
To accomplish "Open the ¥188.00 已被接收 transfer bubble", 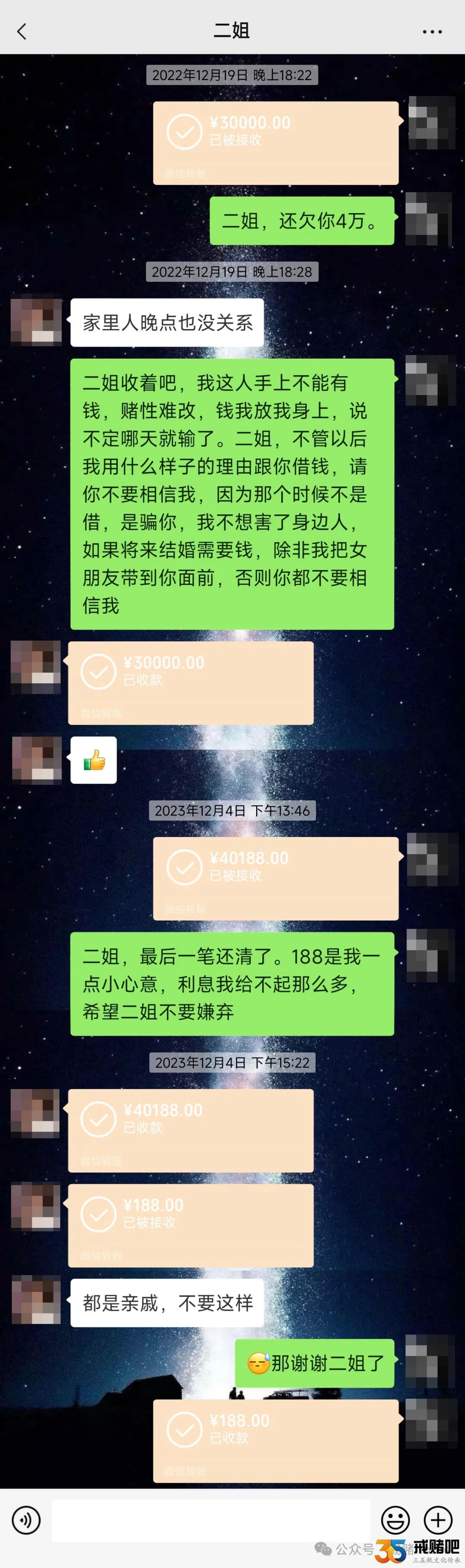I will (190, 1225).
